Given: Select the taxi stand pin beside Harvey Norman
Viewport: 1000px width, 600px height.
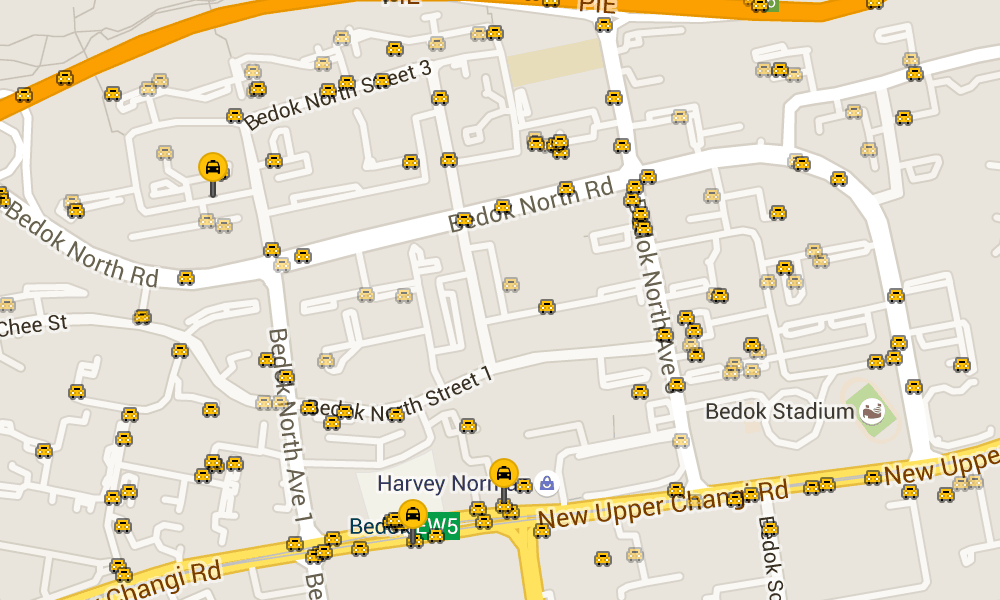Looking at the screenshot, I should (x=504, y=473).
